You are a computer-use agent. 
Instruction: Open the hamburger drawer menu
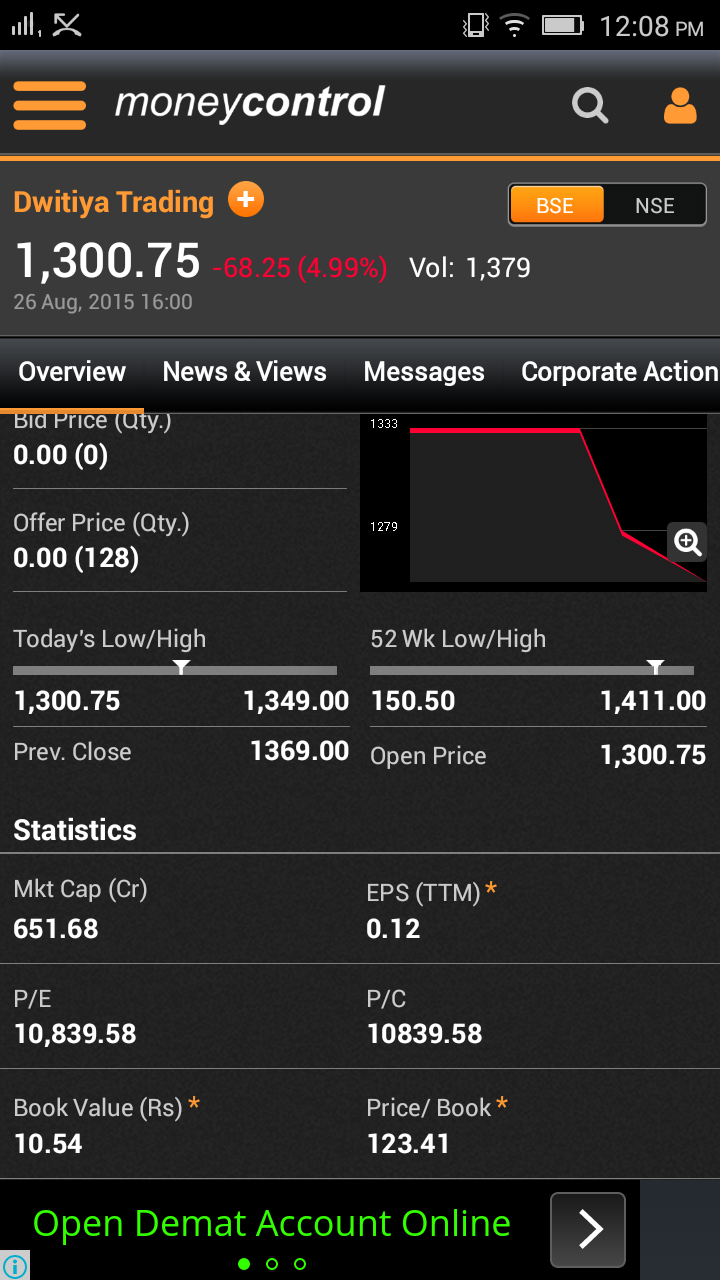pyautogui.click(x=49, y=105)
